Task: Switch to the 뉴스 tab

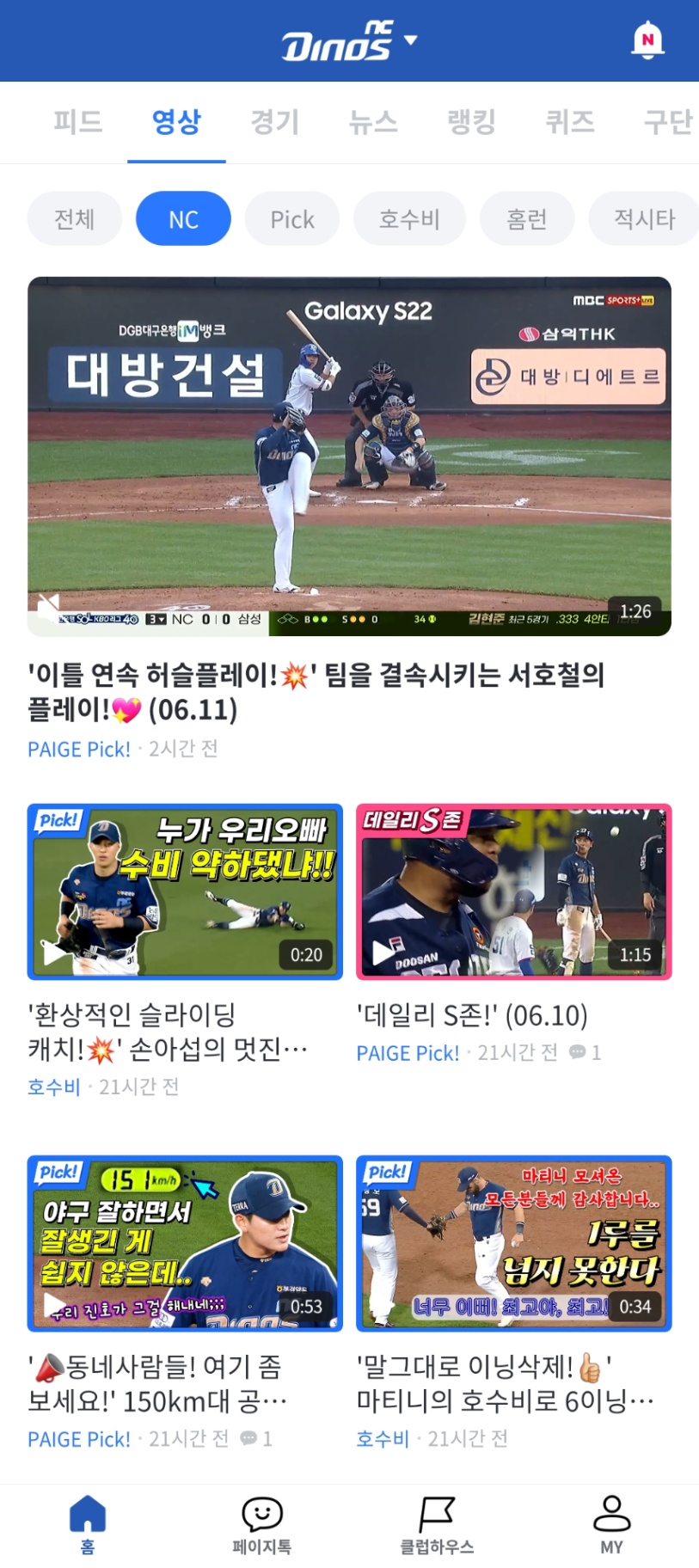Action: (x=373, y=122)
